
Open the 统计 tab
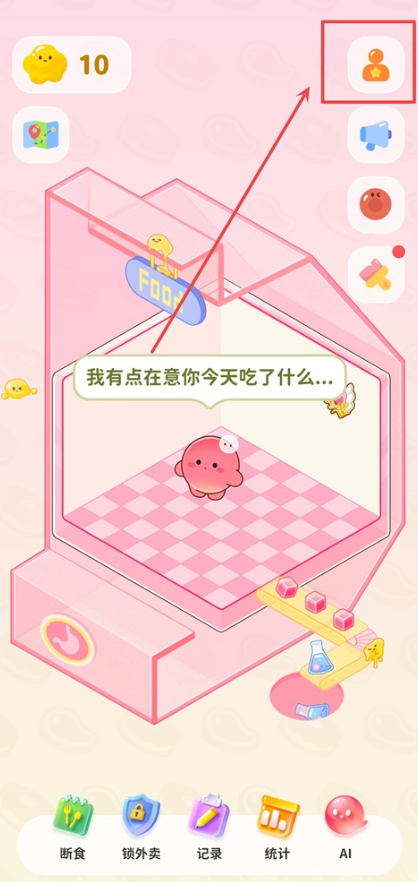click(277, 827)
